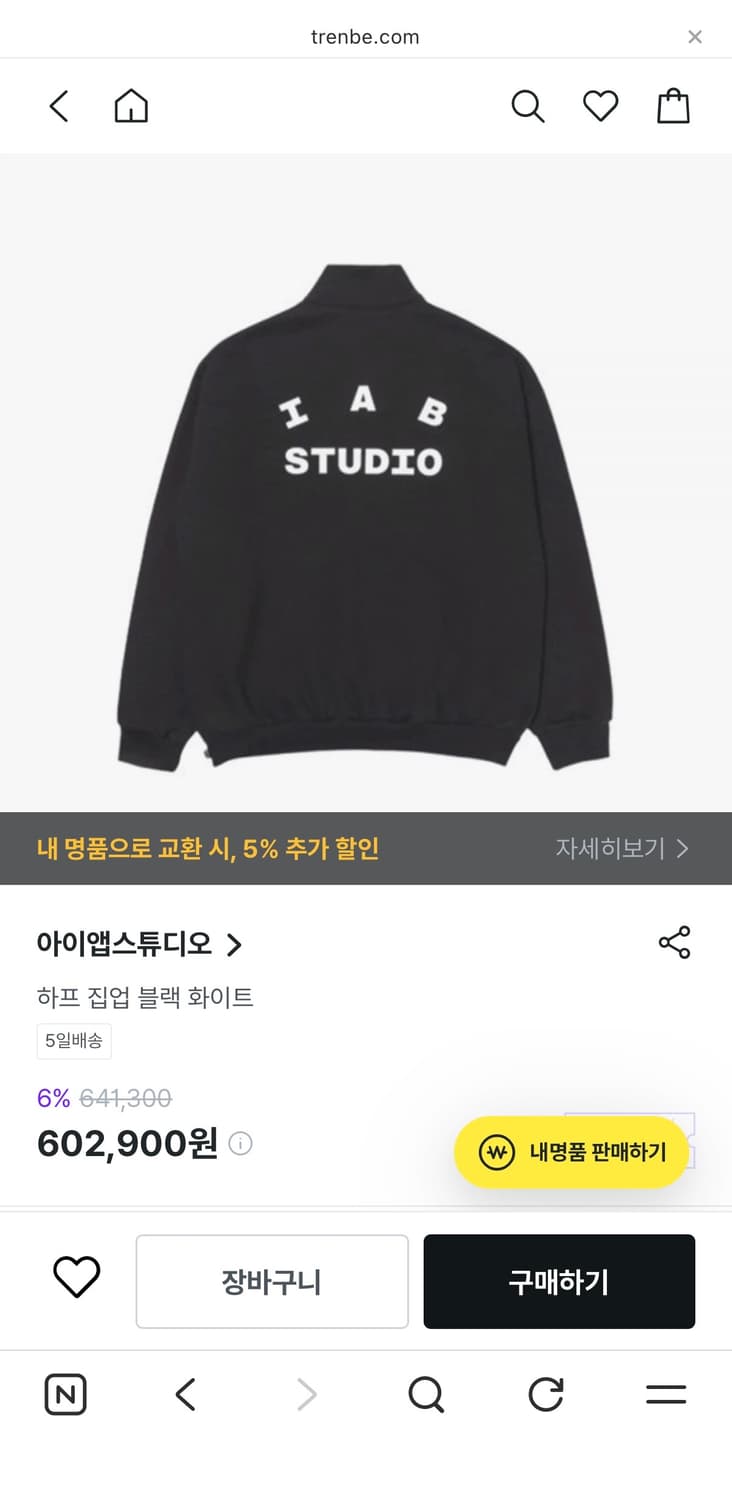Navigate back with the header back chevron

click(x=57, y=105)
